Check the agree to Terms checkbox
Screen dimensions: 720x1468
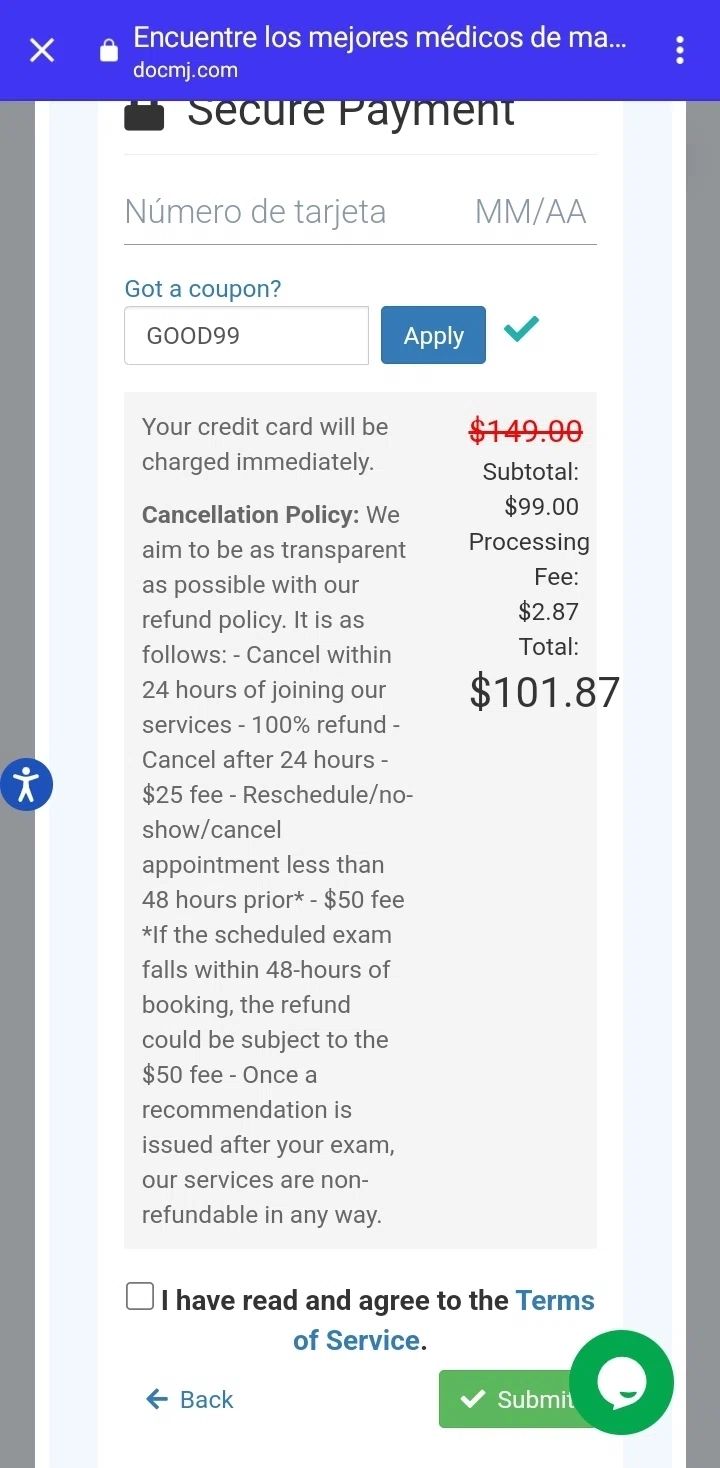140,1297
